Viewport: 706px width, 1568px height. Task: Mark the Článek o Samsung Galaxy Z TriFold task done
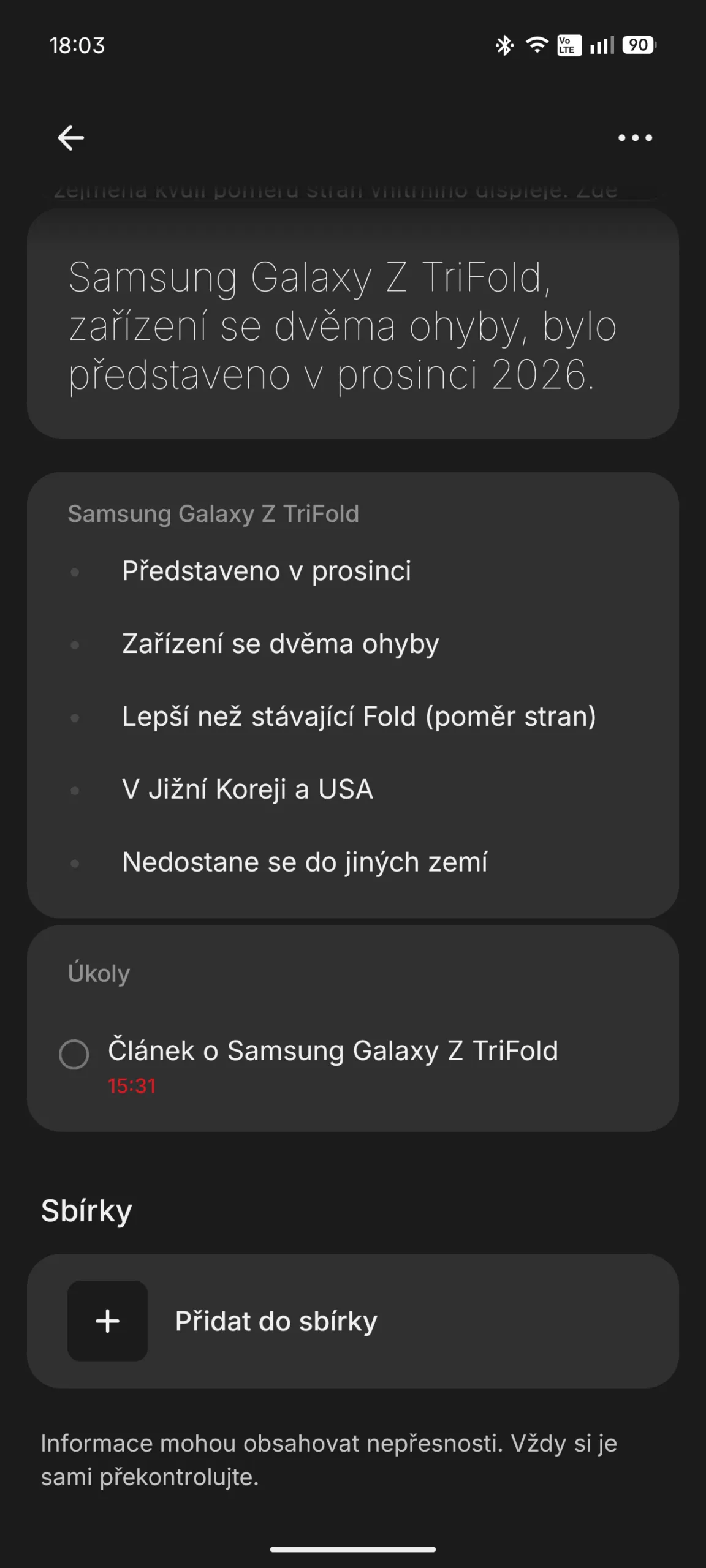coord(74,1054)
